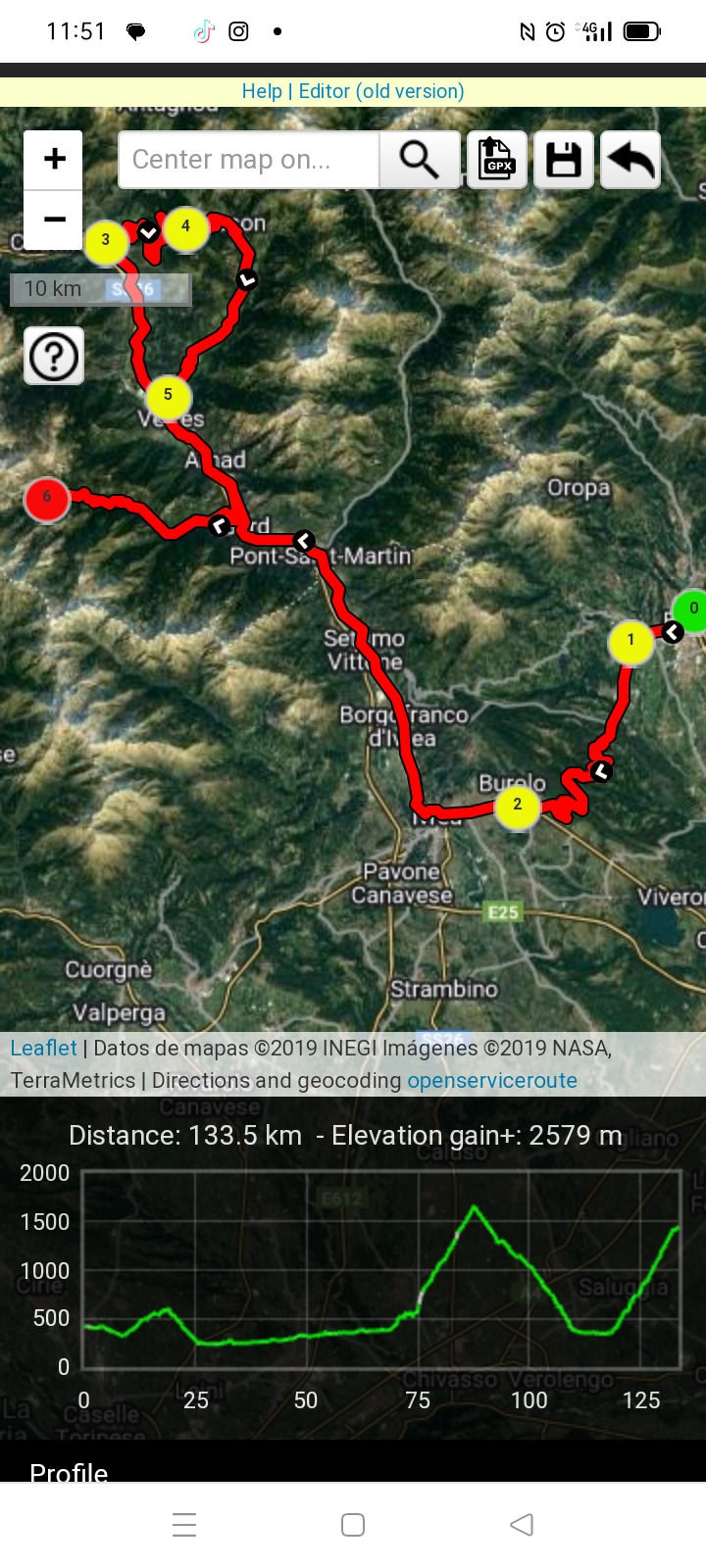Tap the magnifier search button
Image resolution: width=706 pixels, height=1568 pixels.
click(x=420, y=160)
